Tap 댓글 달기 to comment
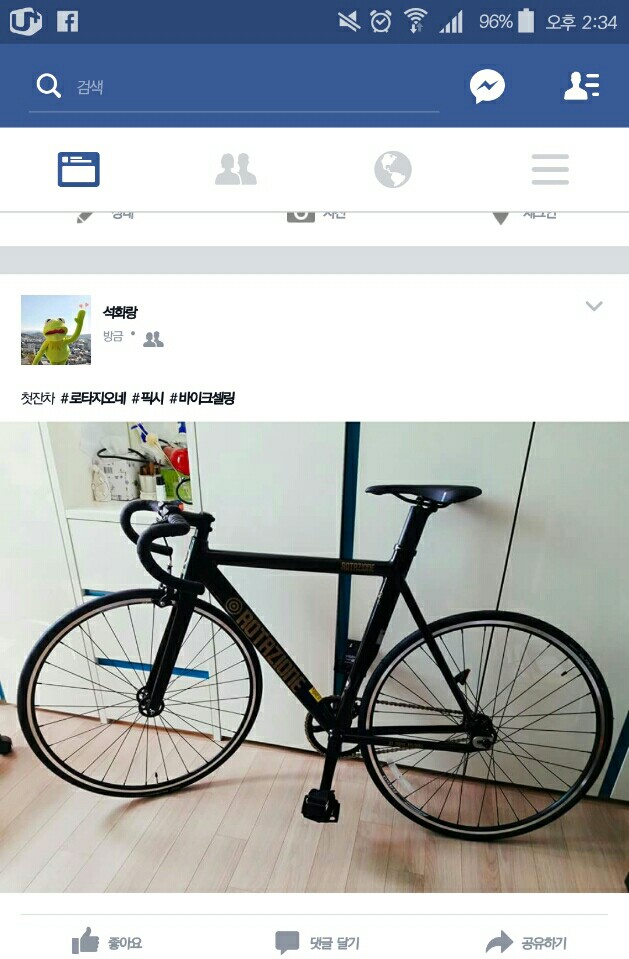 (317, 942)
